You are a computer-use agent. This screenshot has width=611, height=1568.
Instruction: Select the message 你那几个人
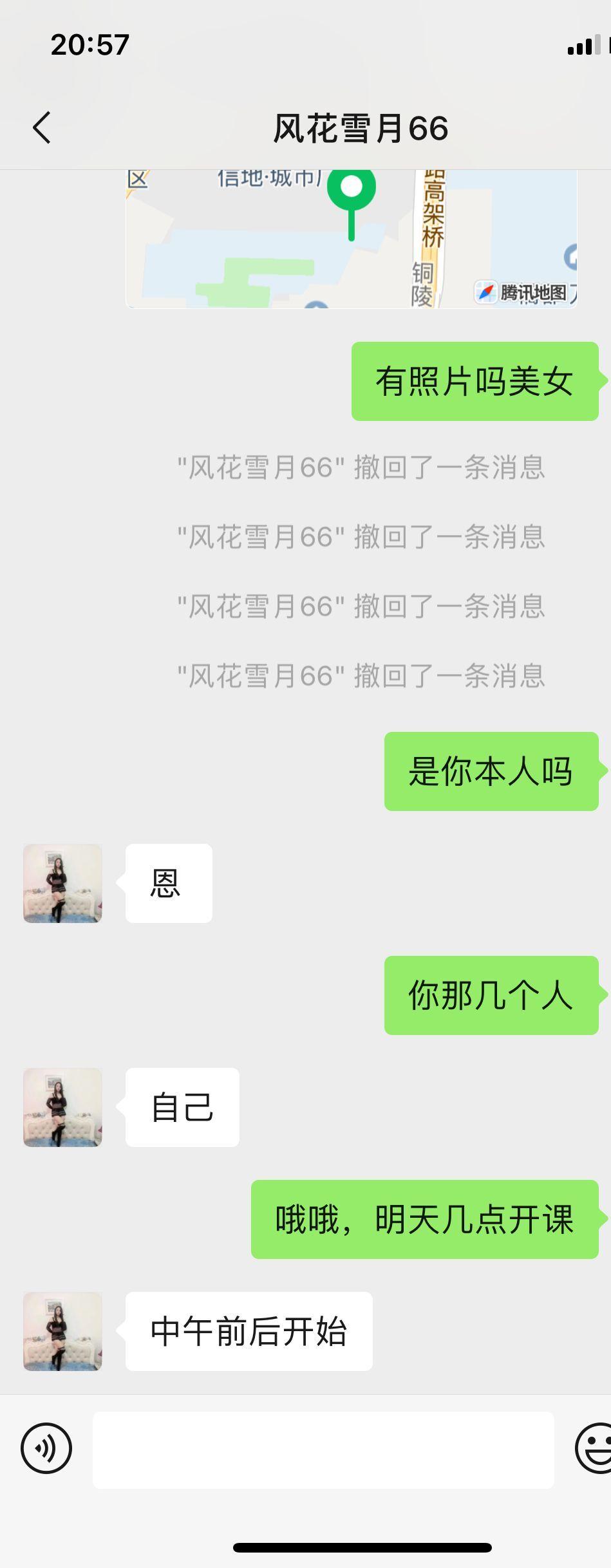(491, 994)
